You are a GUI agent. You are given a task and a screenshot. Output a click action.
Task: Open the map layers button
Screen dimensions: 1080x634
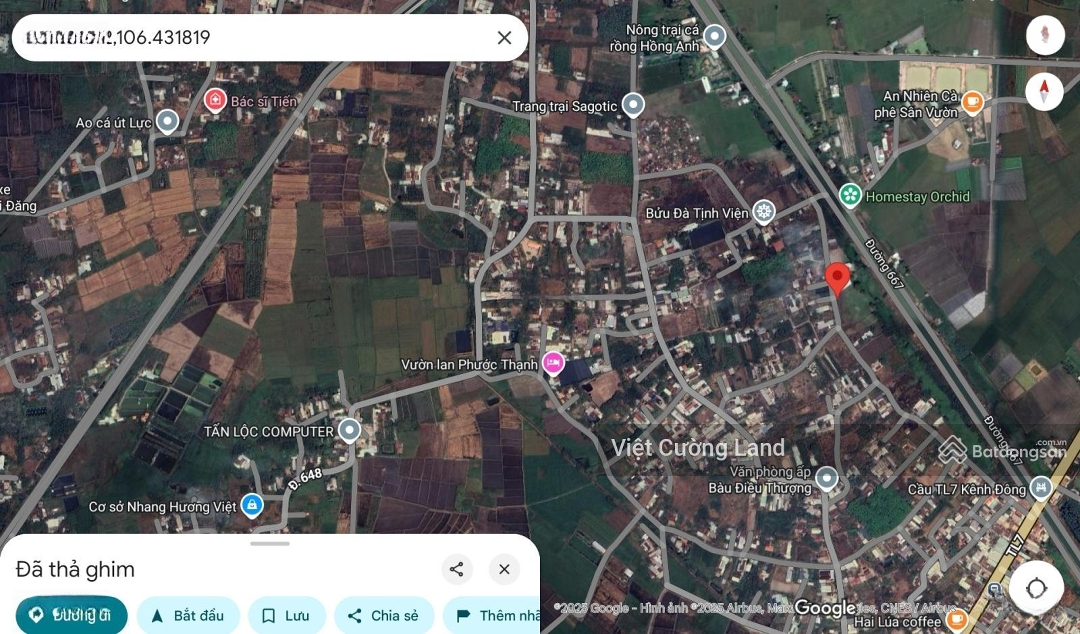1045,36
